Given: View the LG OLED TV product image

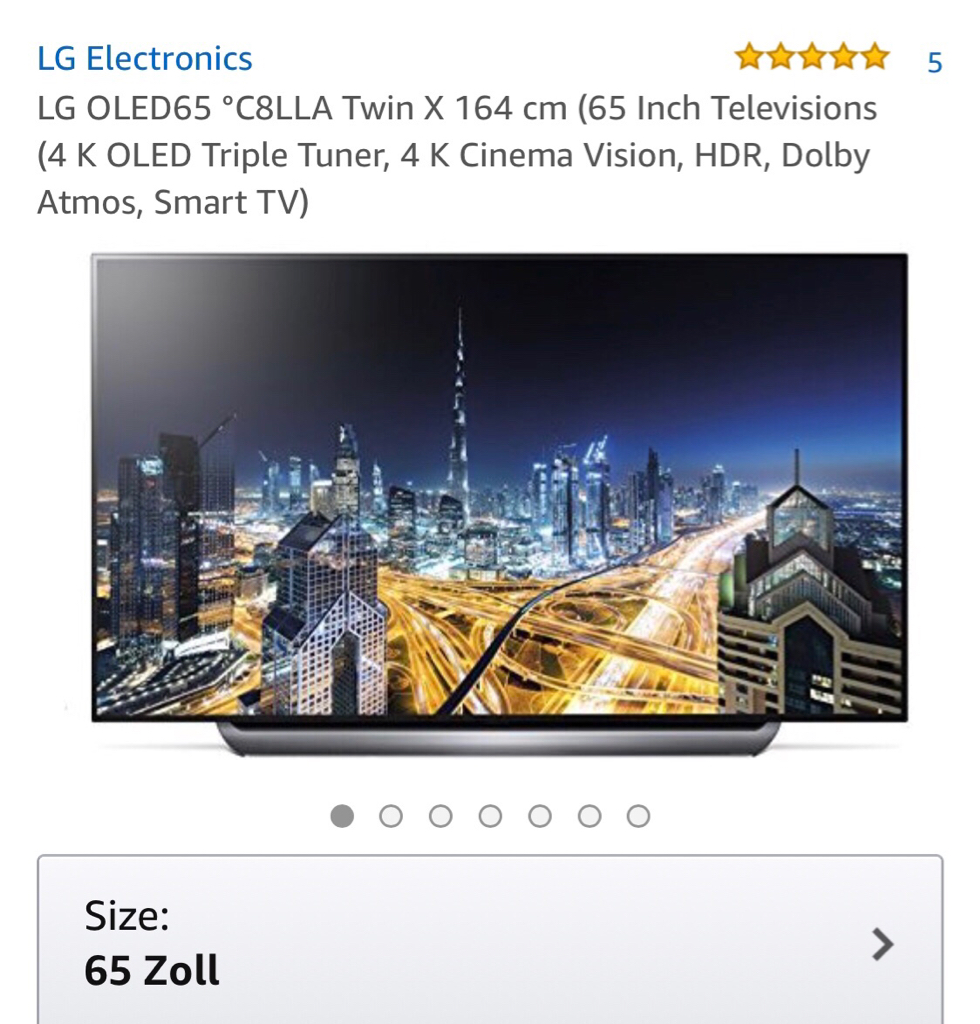Looking at the screenshot, I should click(499, 500).
